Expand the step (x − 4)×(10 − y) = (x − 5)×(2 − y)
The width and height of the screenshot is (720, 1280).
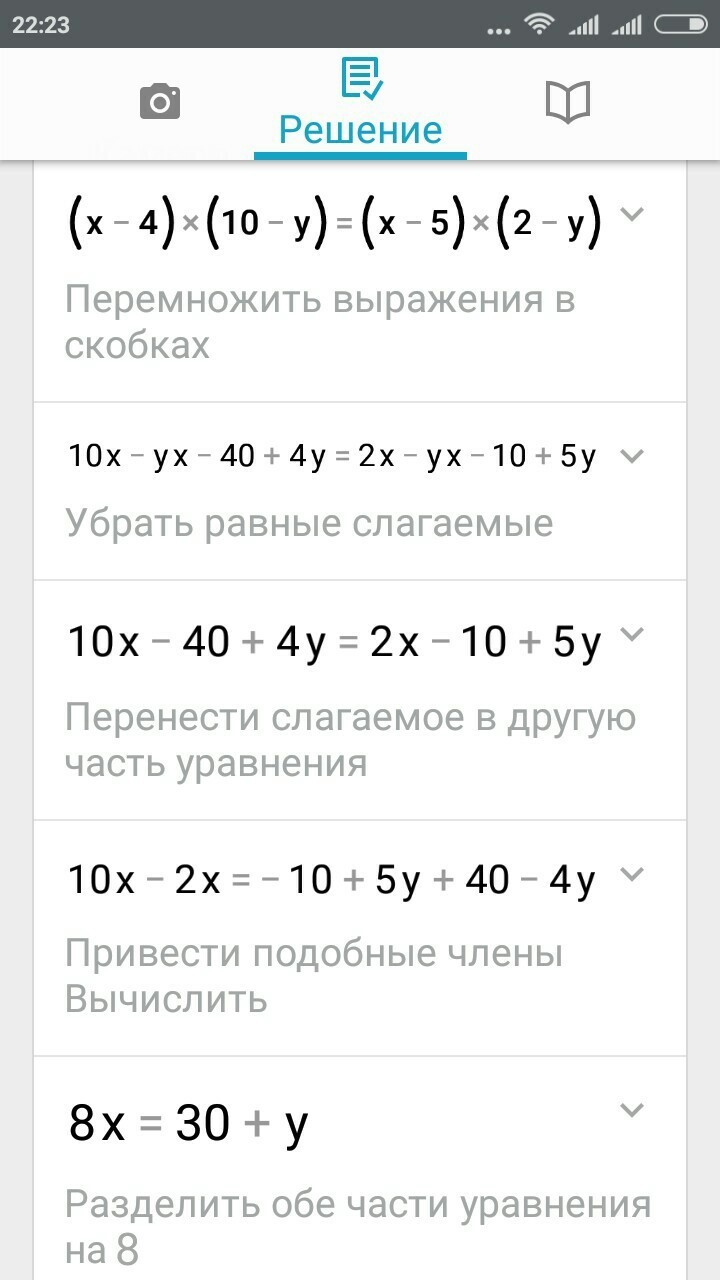[x=632, y=214]
